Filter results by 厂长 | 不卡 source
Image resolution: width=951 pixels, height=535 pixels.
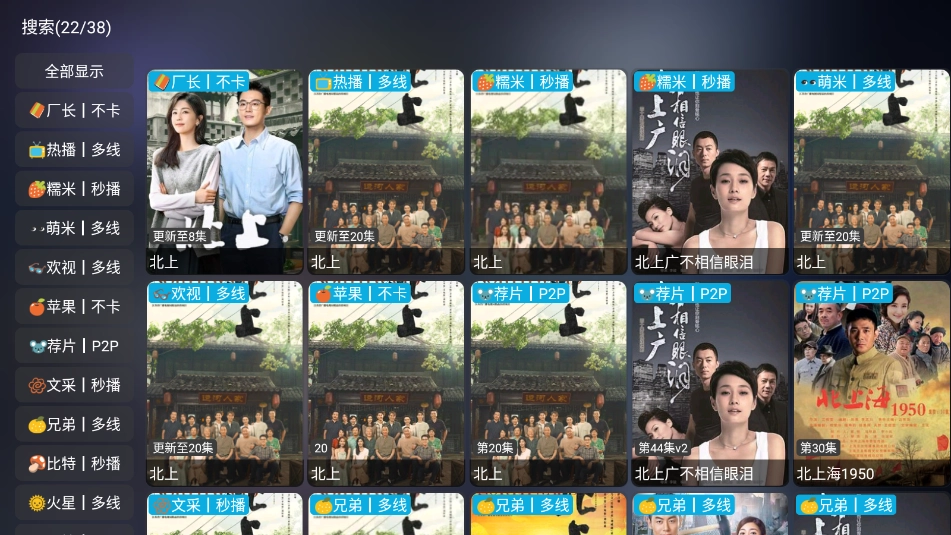74,110
